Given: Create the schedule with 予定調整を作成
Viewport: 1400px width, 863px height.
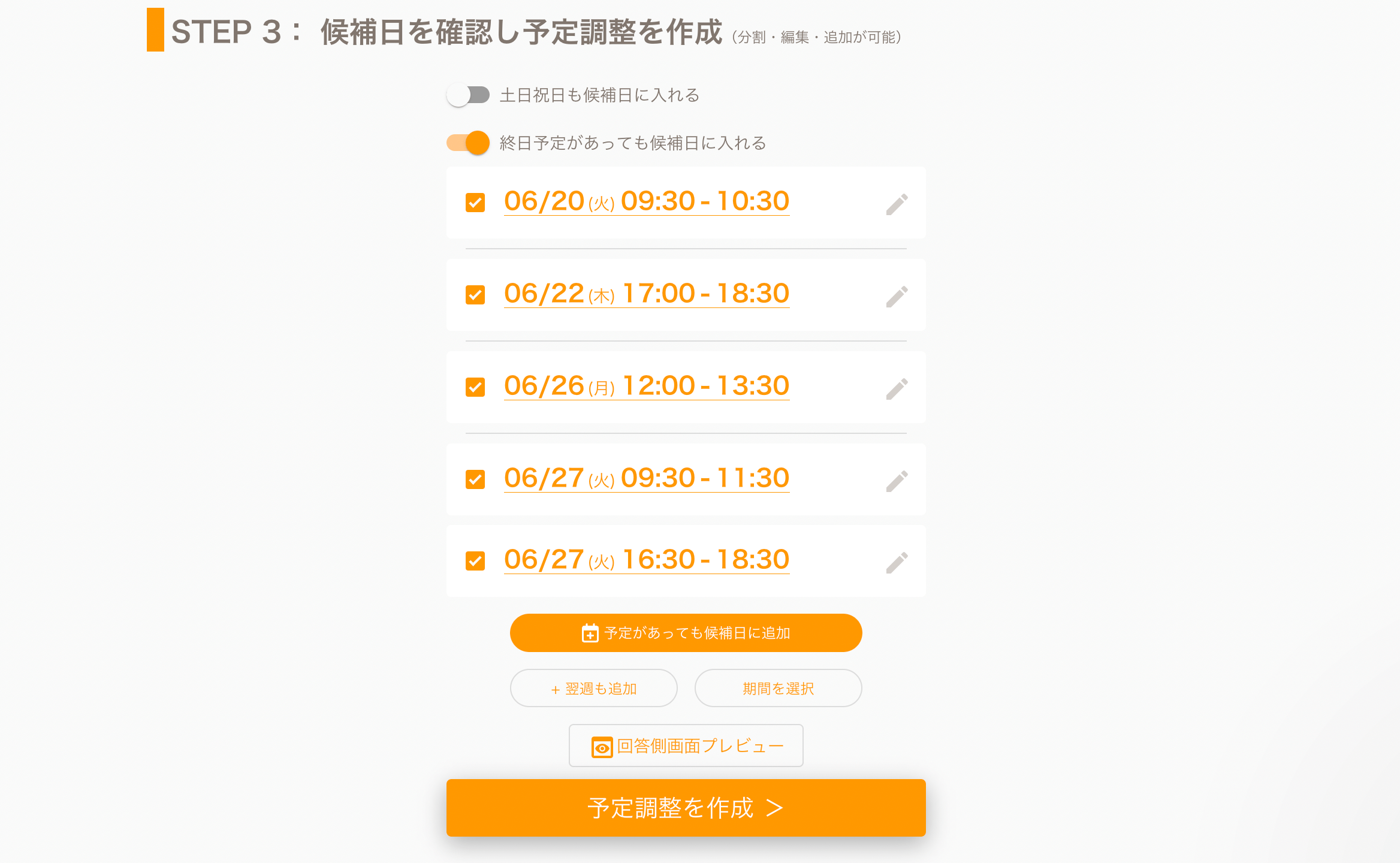Looking at the screenshot, I should (x=686, y=808).
